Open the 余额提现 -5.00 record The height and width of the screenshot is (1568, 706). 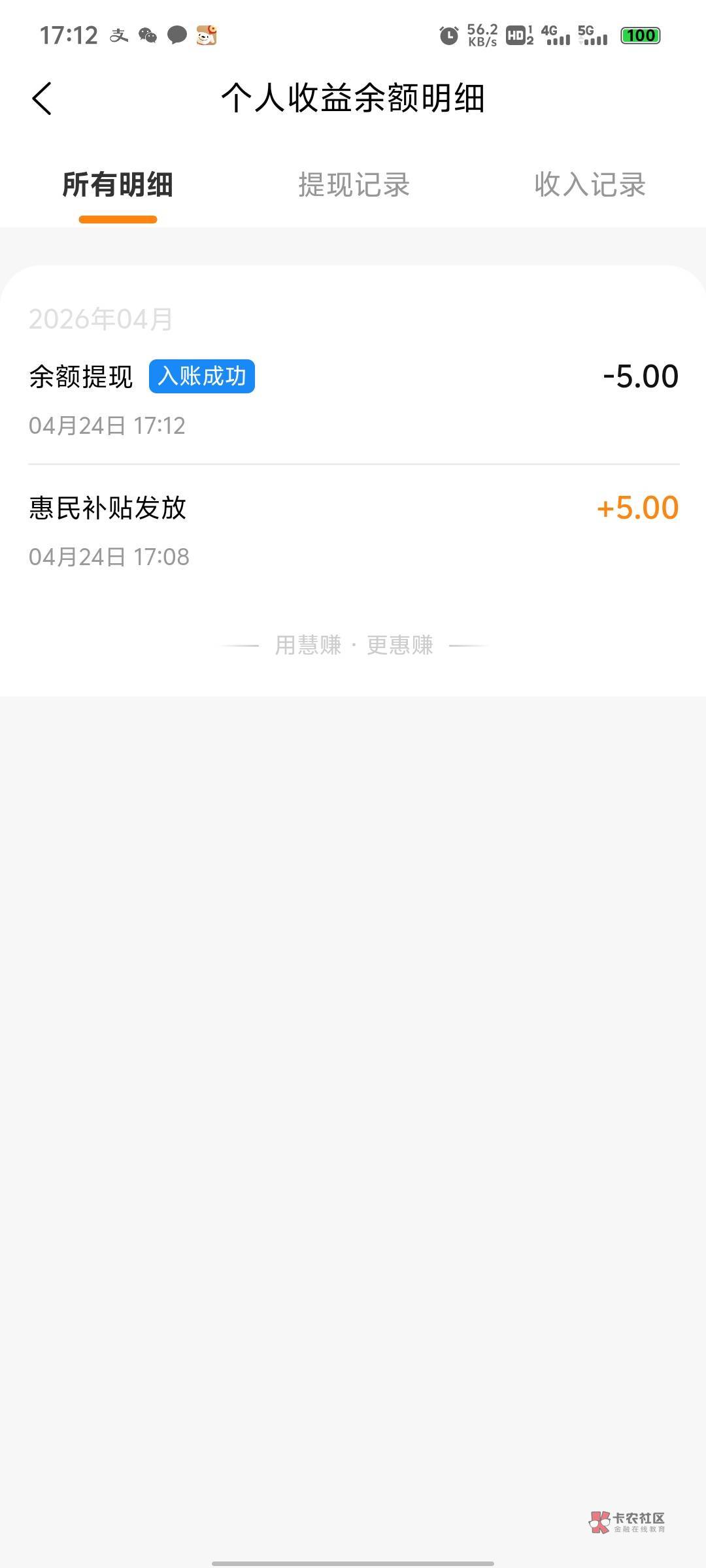(x=353, y=399)
